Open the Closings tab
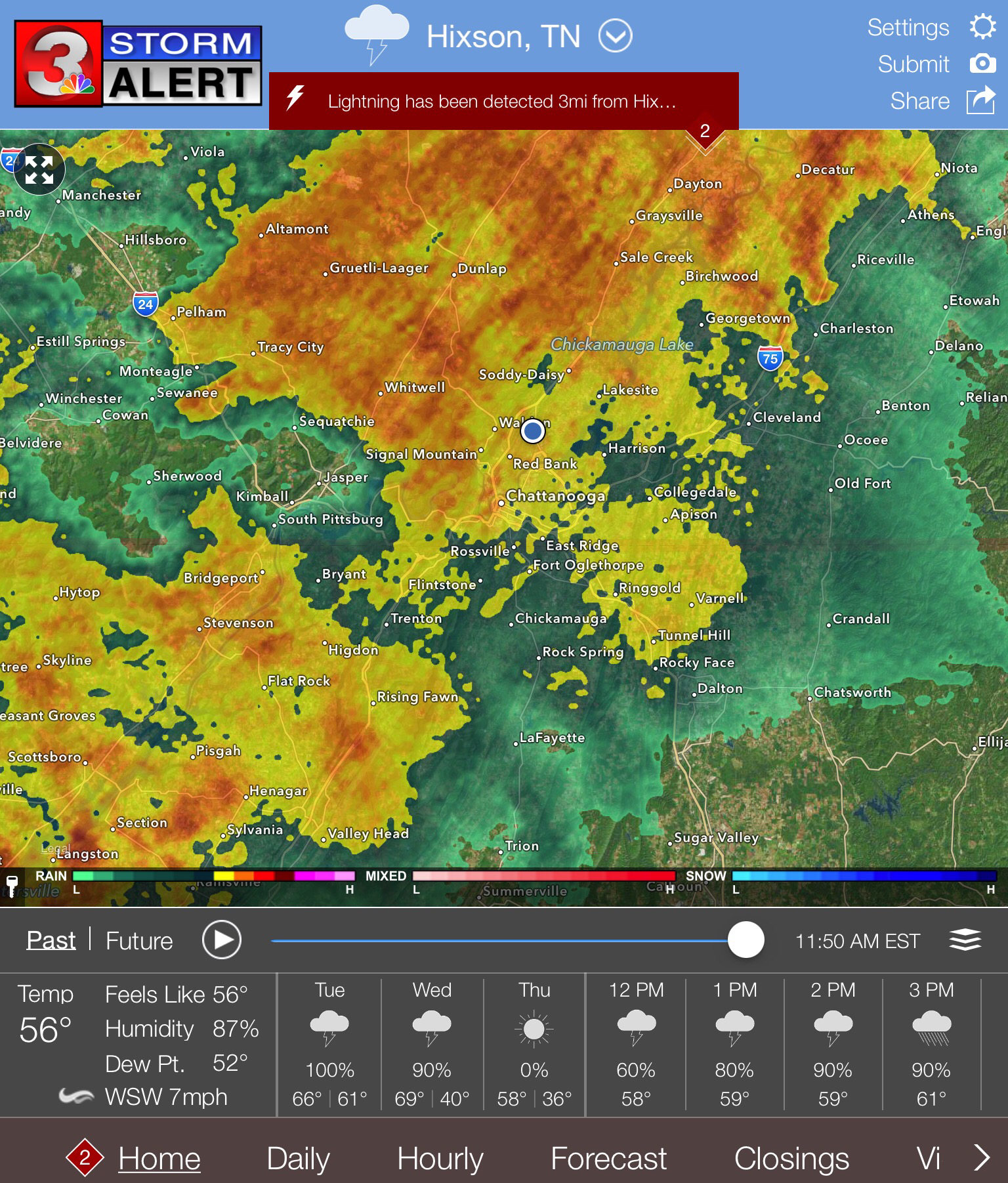The height and width of the screenshot is (1183, 1008). pyautogui.click(x=791, y=1158)
